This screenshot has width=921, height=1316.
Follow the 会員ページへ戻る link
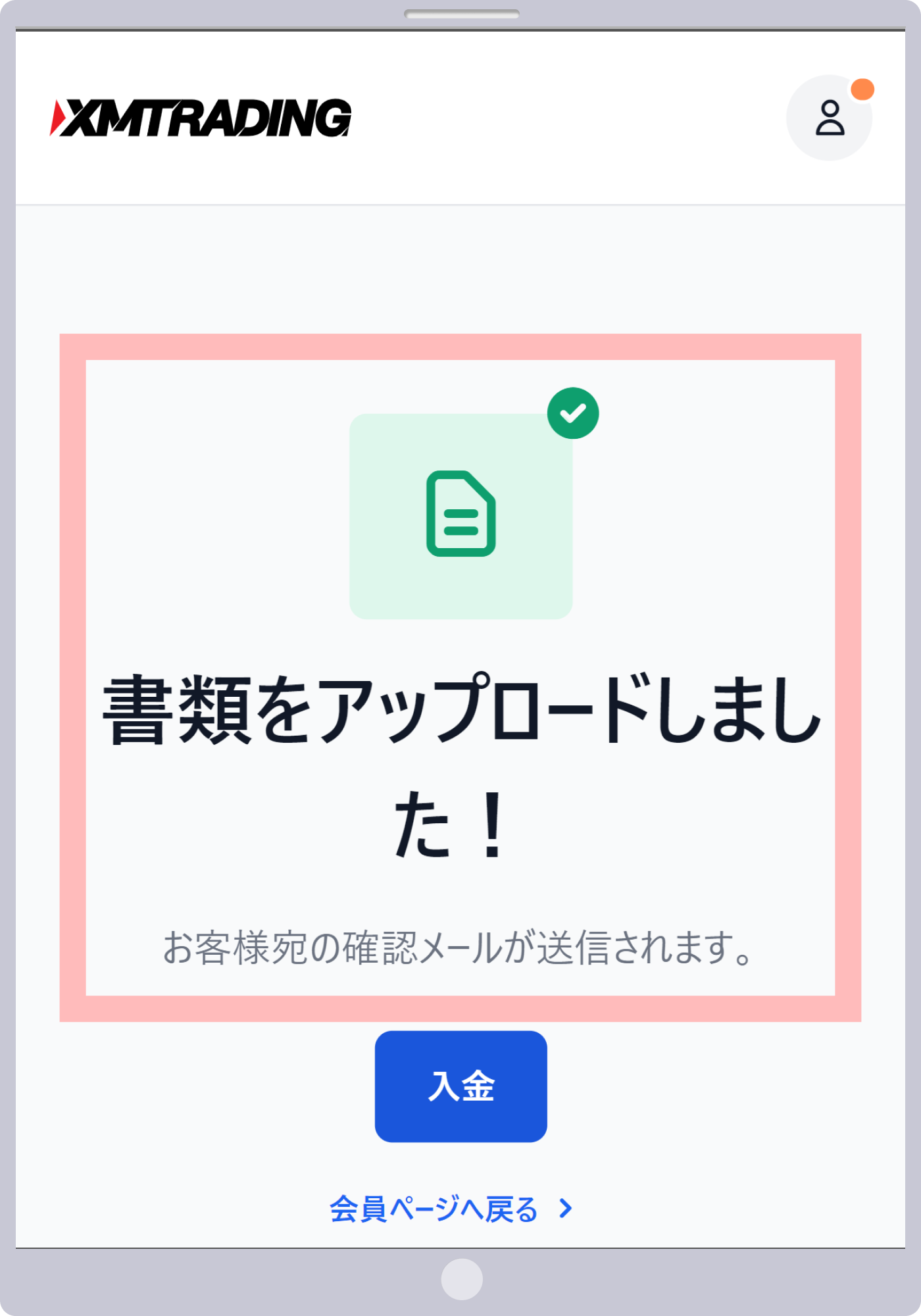click(x=450, y=1209)
